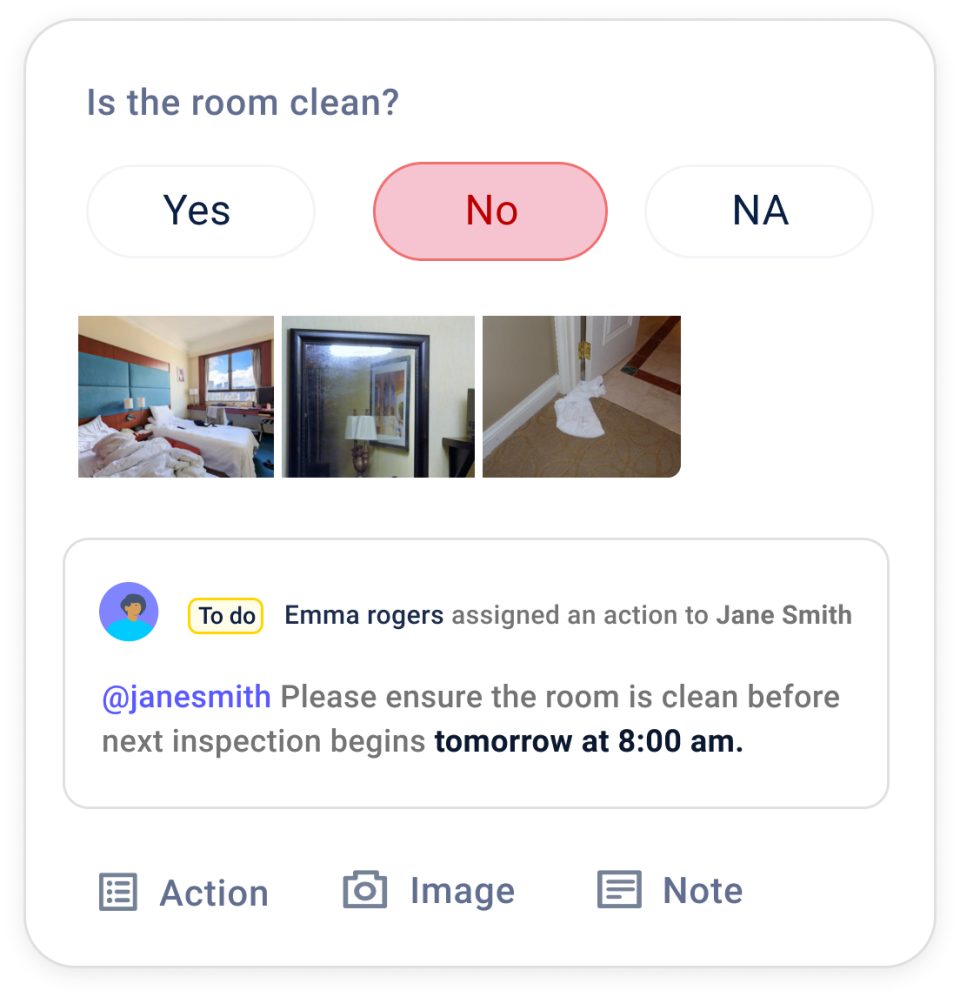This screenshot has width=960, height=997.
Task: Open the action assigned to Jane Smith
Action: tap(476, 673)
